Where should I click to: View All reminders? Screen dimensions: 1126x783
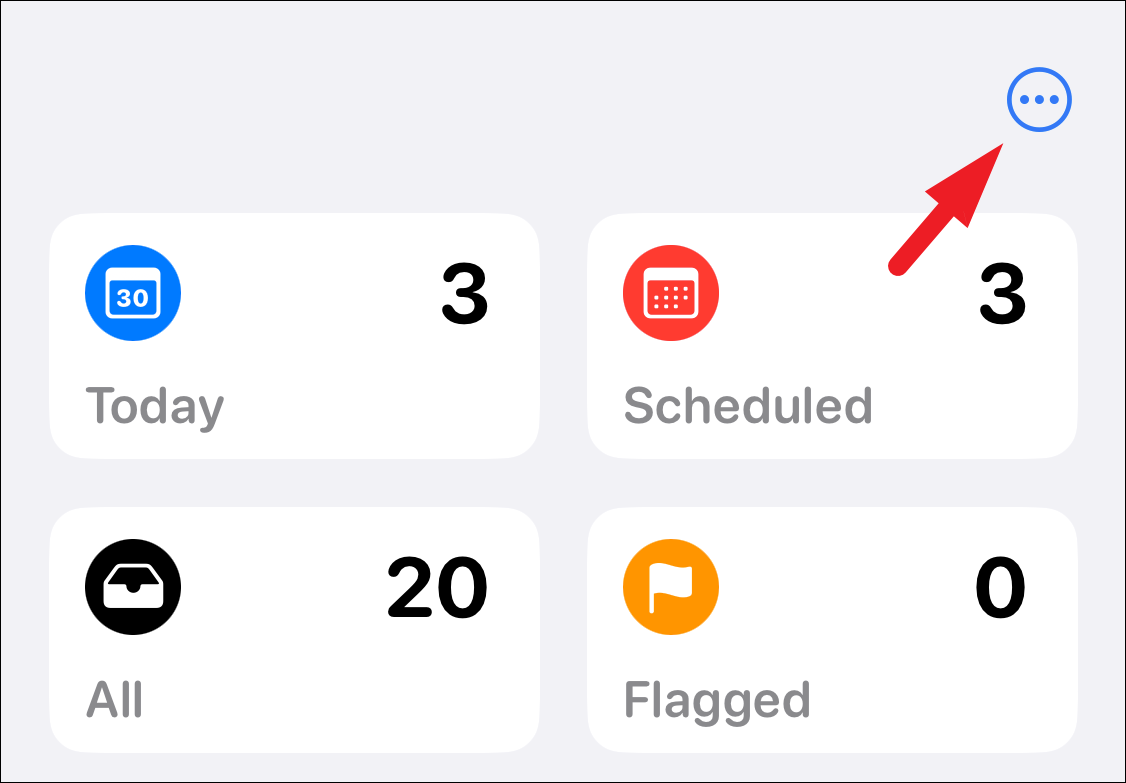click(x=294, y=630)
